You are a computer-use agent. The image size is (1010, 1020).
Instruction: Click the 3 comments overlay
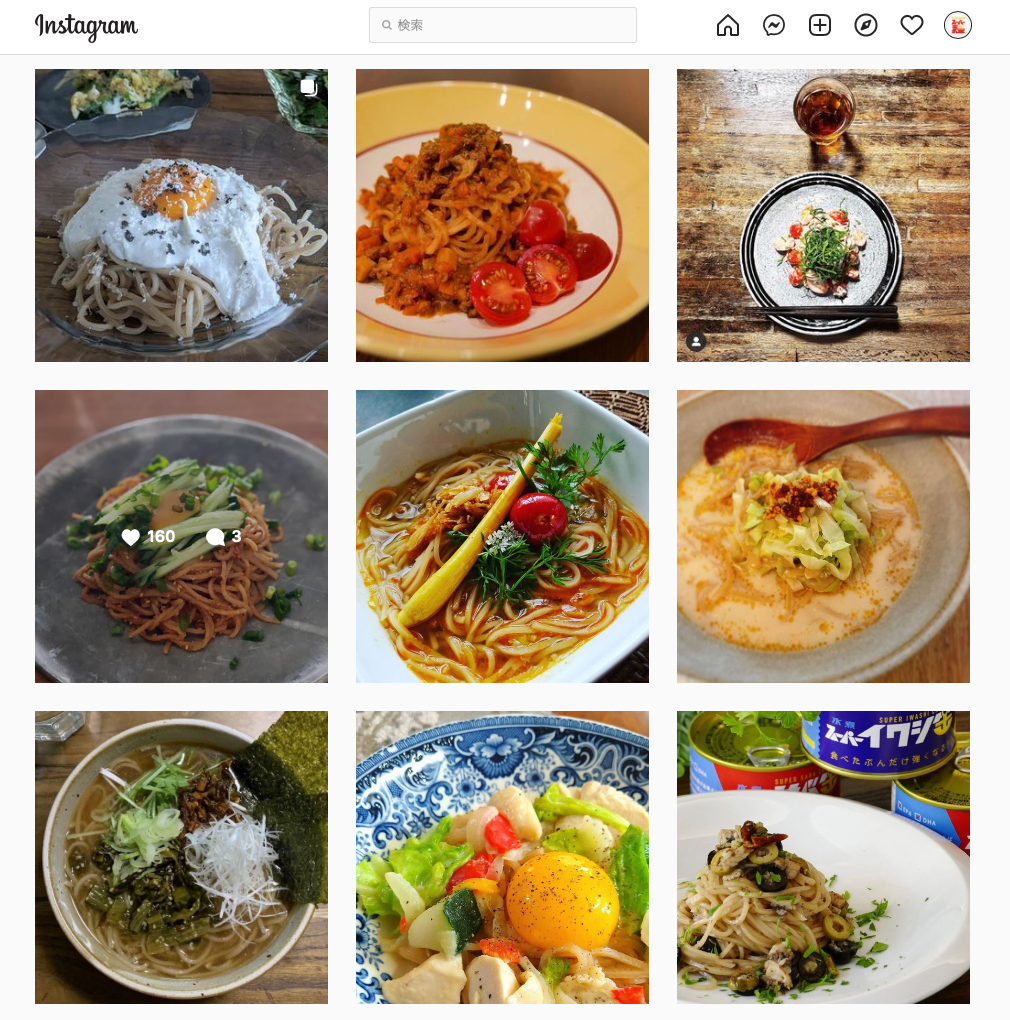225,536
